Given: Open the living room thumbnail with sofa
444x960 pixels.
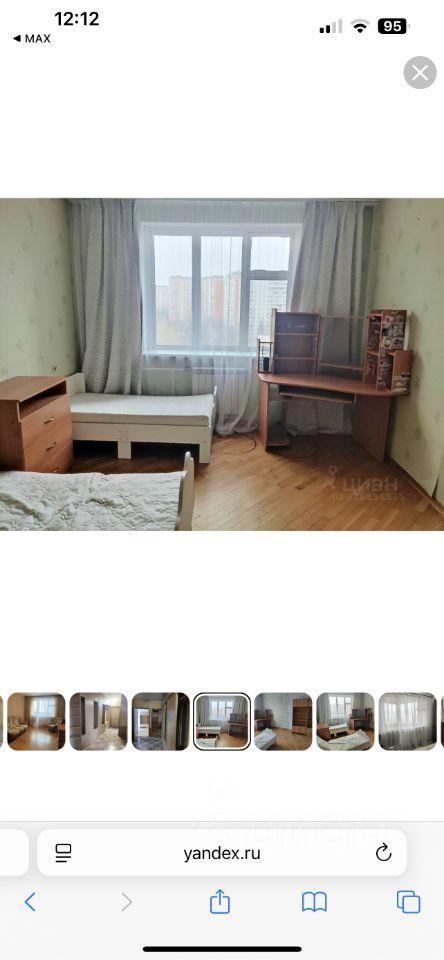Looking at the screenshot, I should pyautogui.click(x=36, y=721).
